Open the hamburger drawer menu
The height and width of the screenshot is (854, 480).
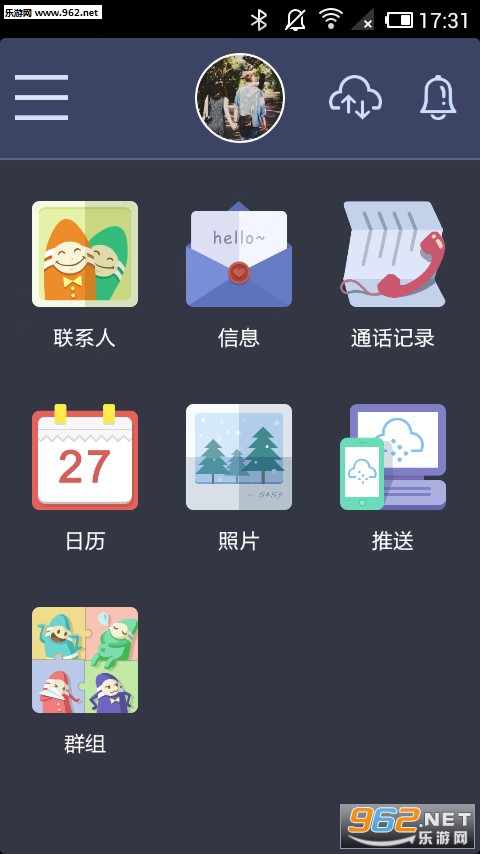[41, 97]
